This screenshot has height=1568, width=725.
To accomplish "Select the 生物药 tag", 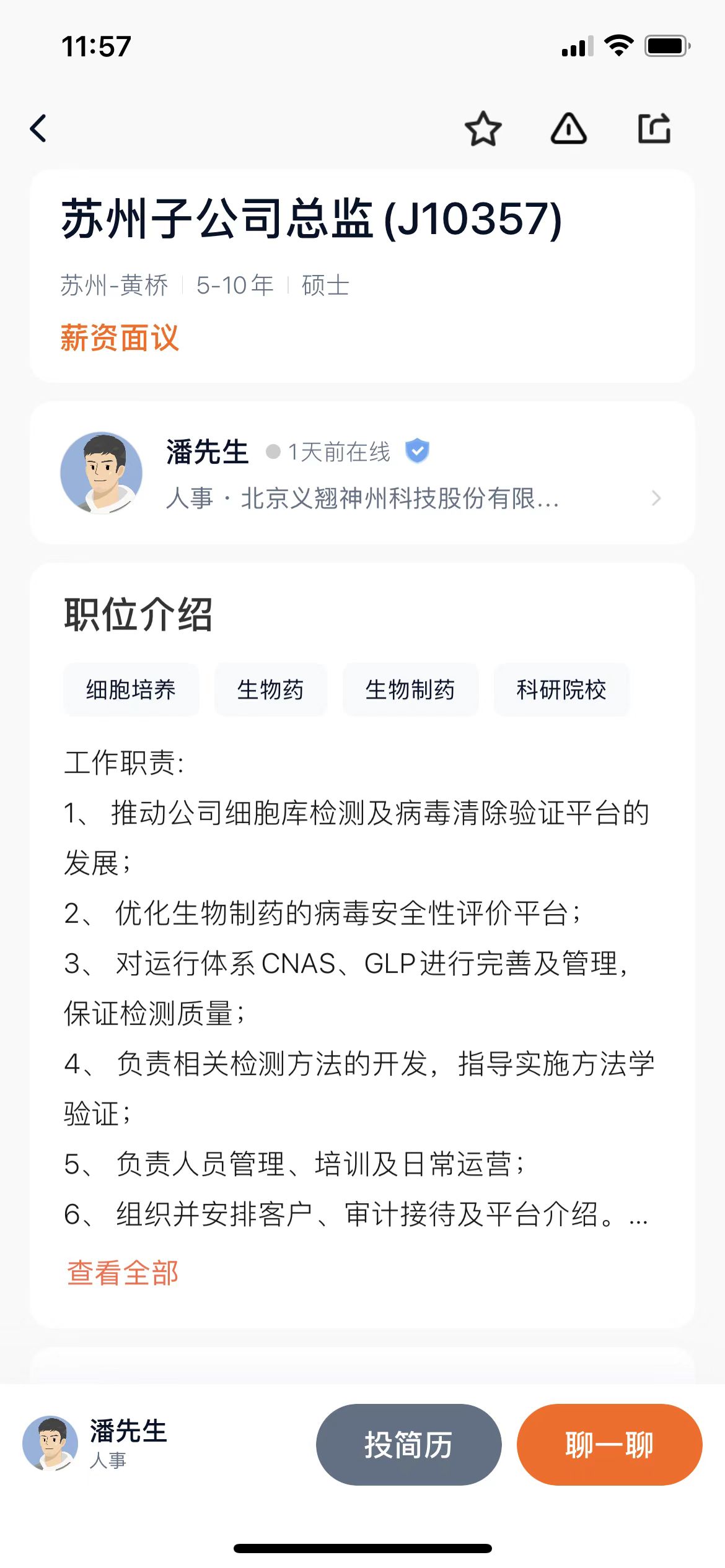I will (270, 690).
